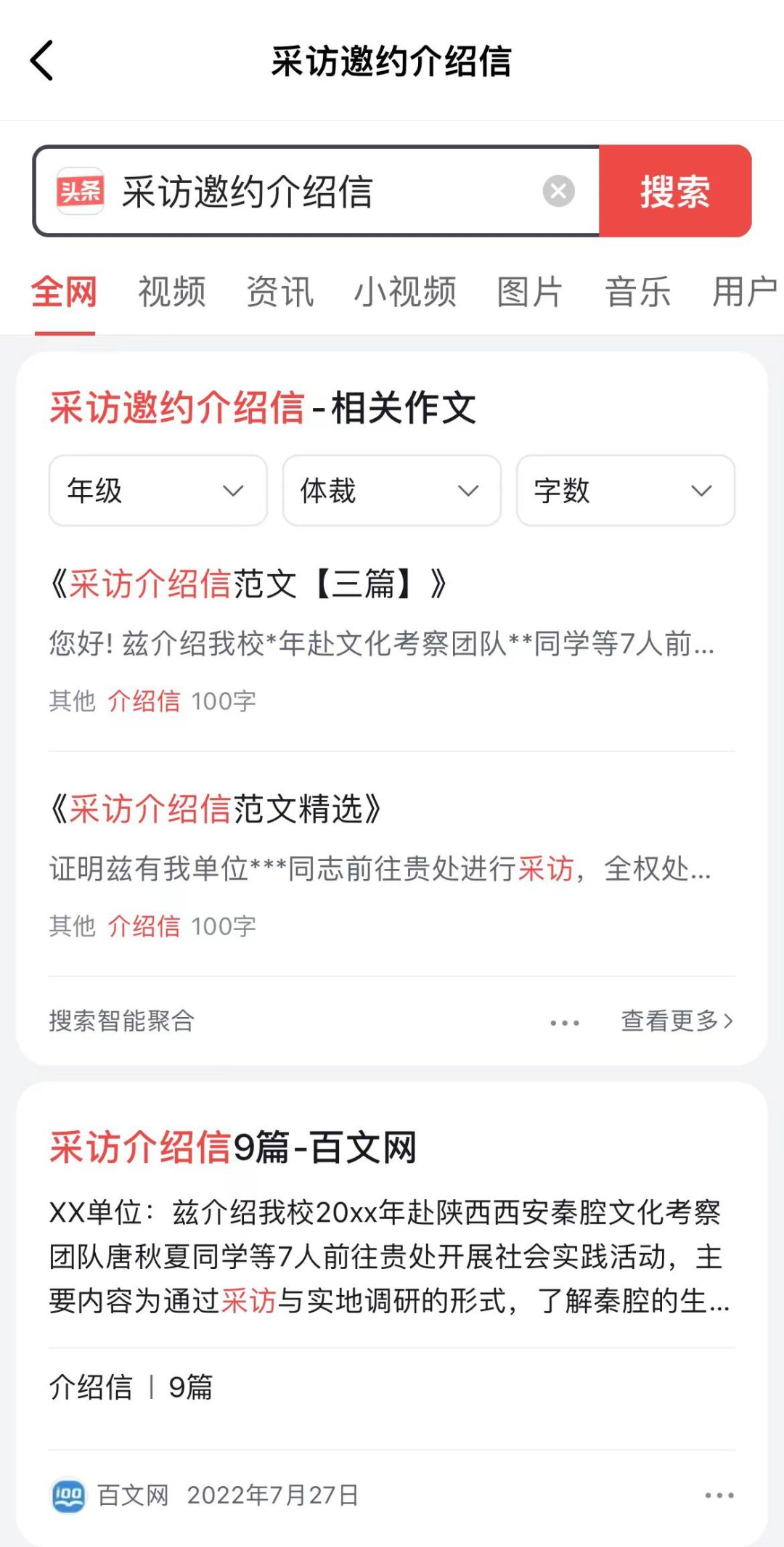Screen dimensions: 784x1547
Task: Clear the search box text
Action: tap(558, 192)
